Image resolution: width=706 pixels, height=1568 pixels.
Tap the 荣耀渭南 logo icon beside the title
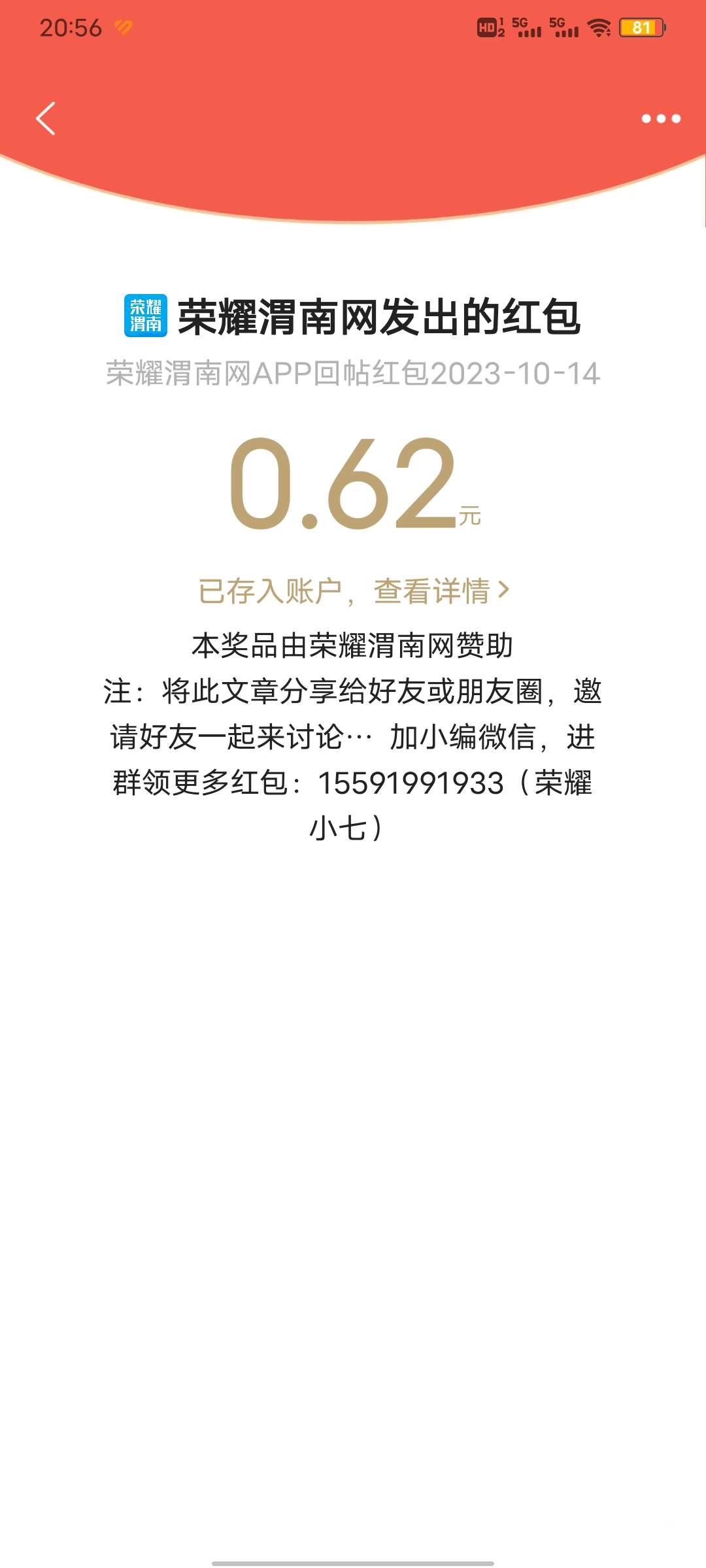[x=147, y=314]
